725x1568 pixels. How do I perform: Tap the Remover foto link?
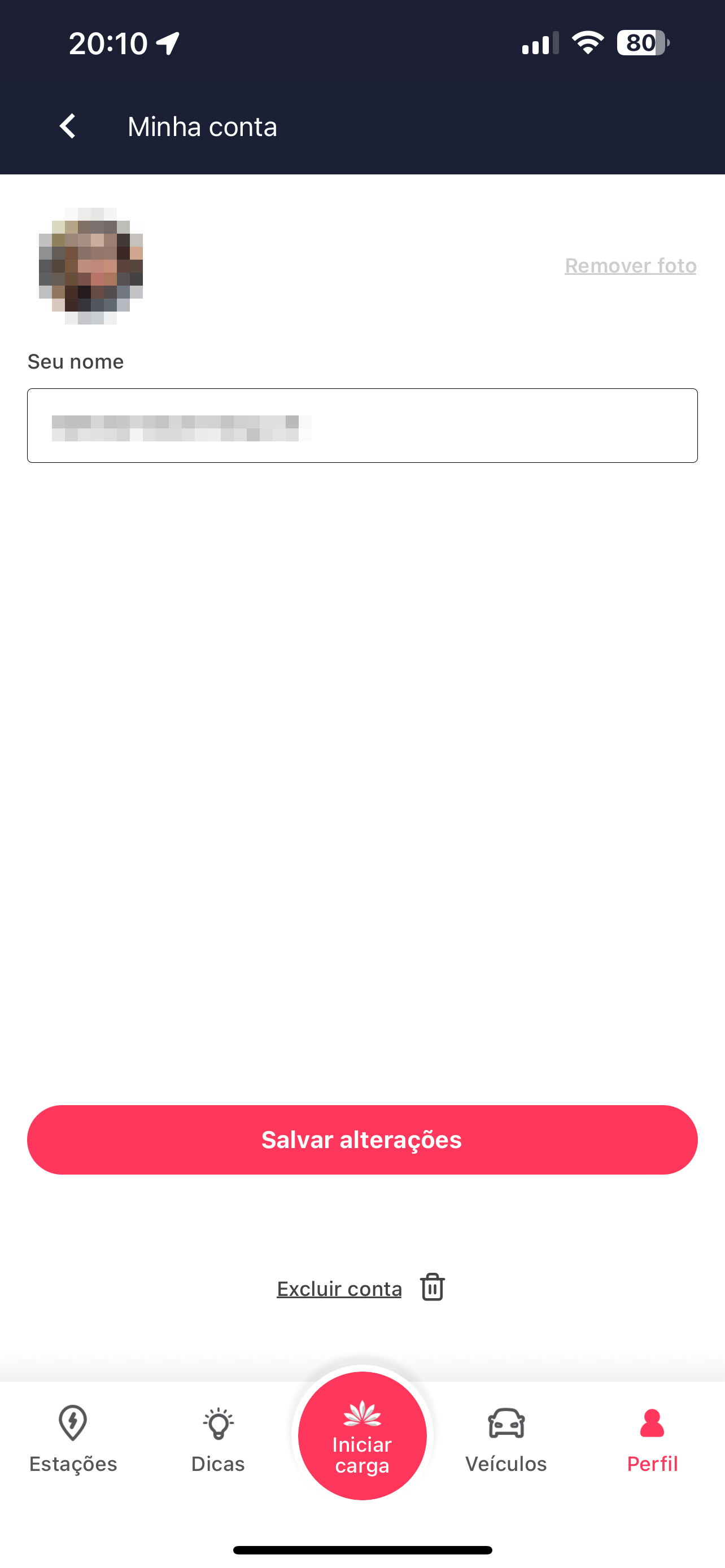630,266
